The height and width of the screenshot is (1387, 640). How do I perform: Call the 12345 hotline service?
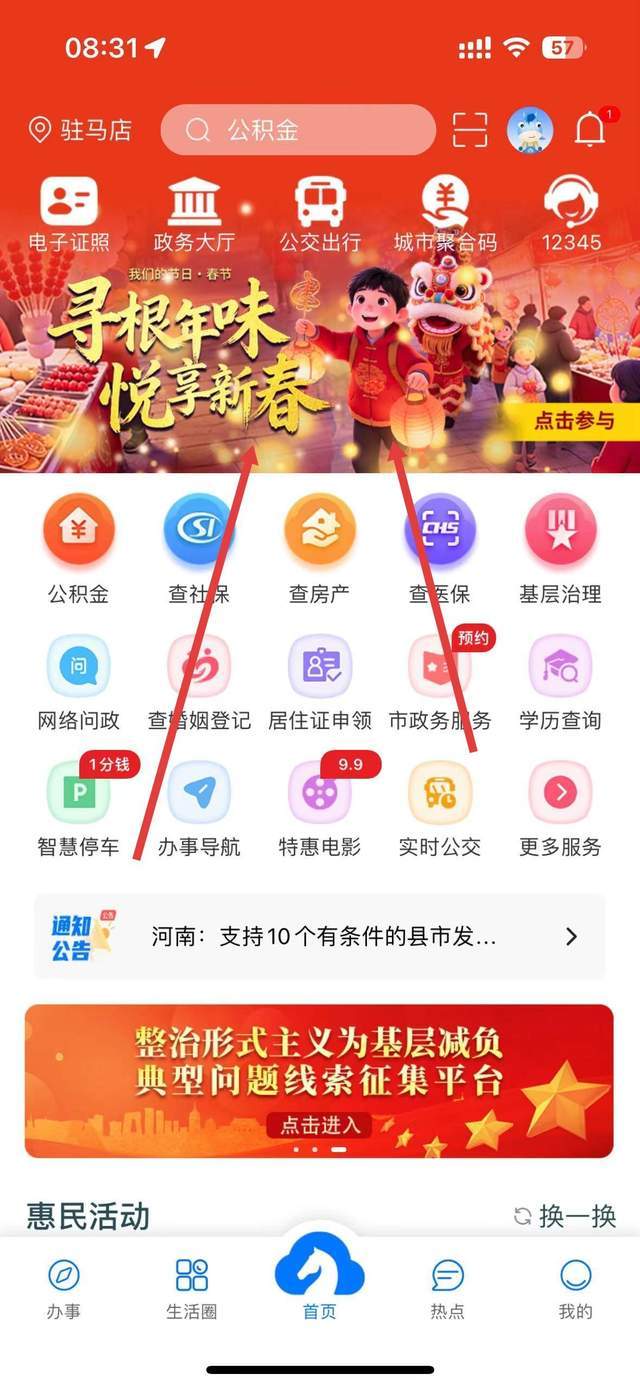point(571,214)
